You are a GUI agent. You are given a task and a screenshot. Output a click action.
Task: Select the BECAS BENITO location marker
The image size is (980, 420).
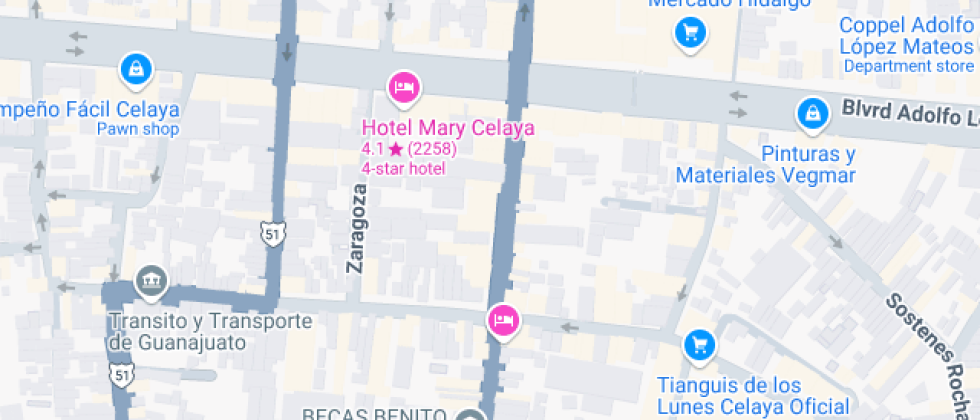click(468, 414)
